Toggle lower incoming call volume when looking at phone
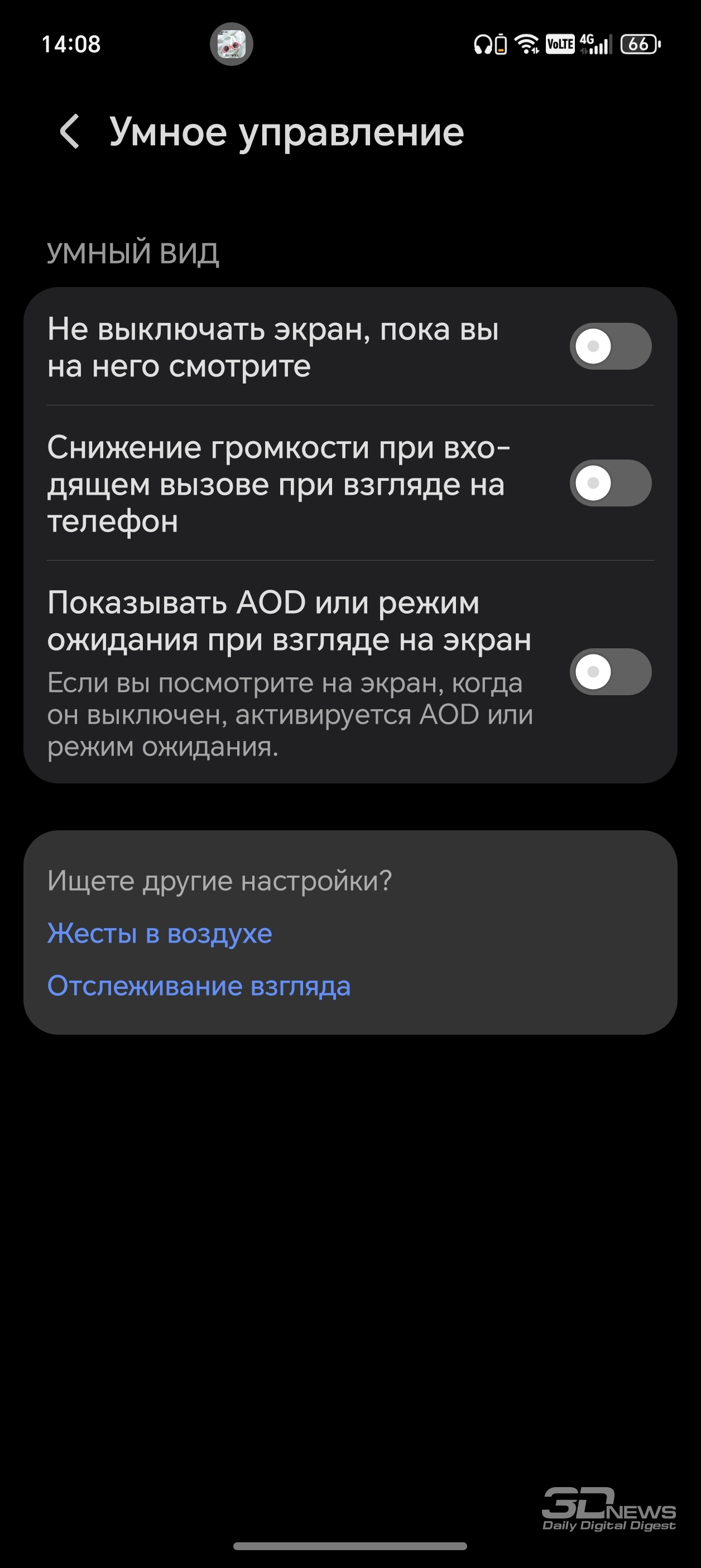This screenshot has width=701, height=1568. [x=609, y=484]
